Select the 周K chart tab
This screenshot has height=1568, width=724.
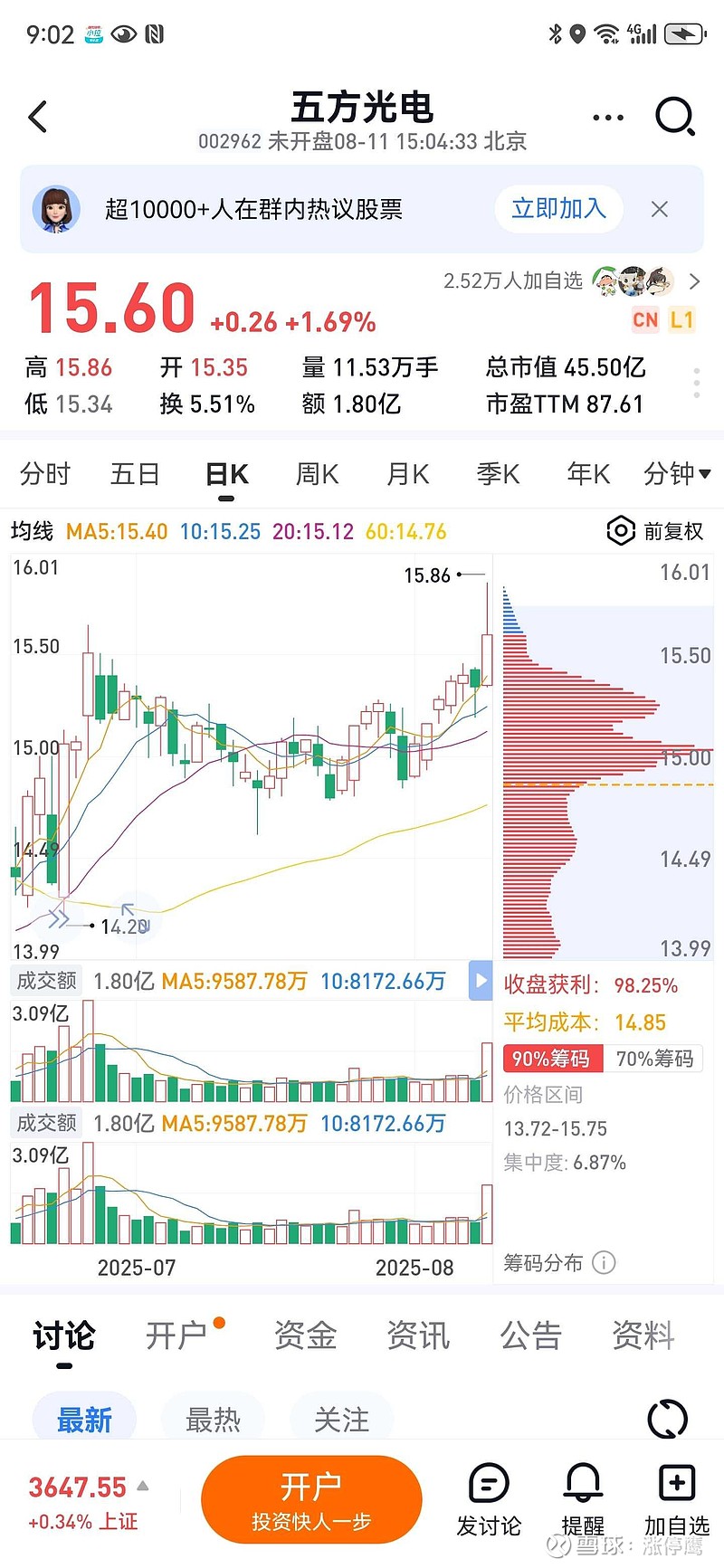pos(317,474)
